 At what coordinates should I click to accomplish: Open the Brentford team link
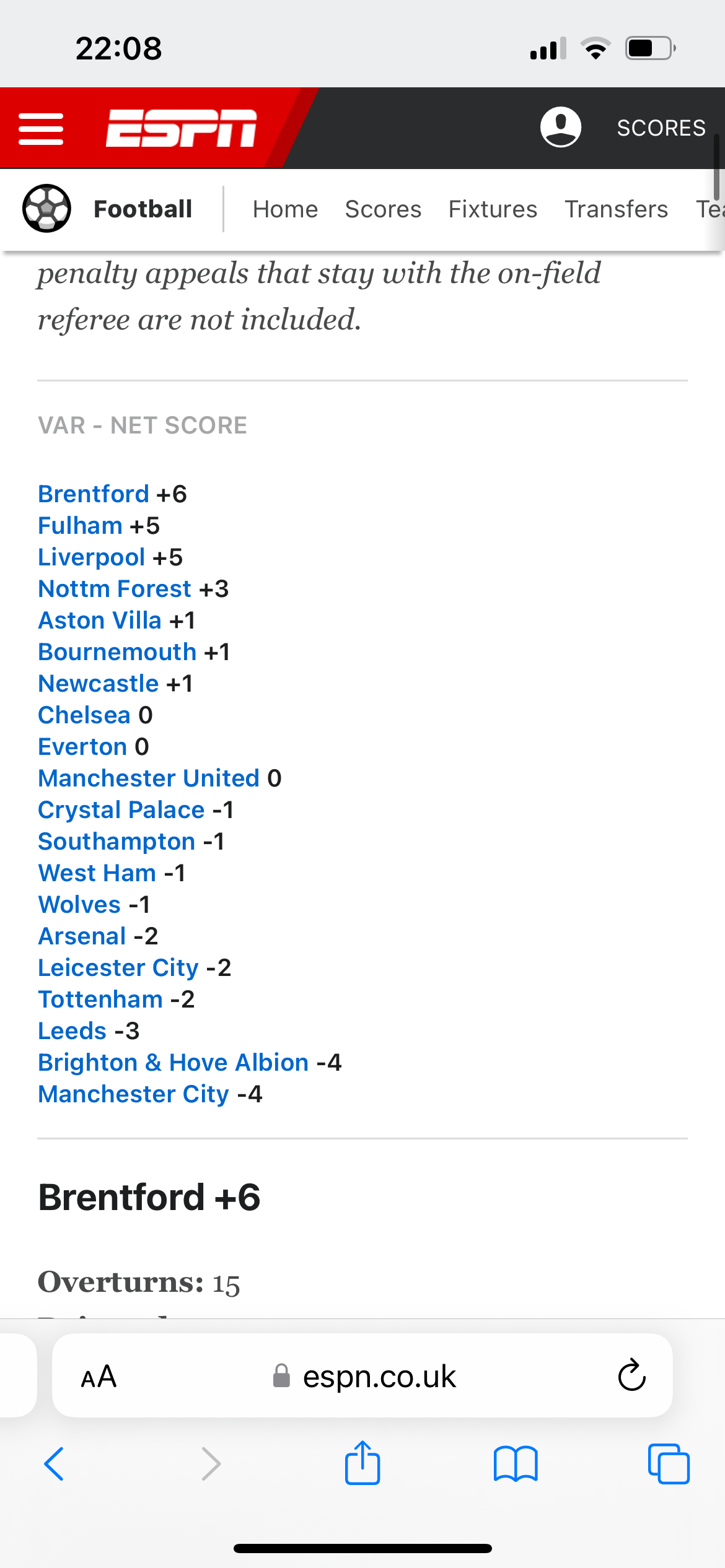click(x=94, y=494)
